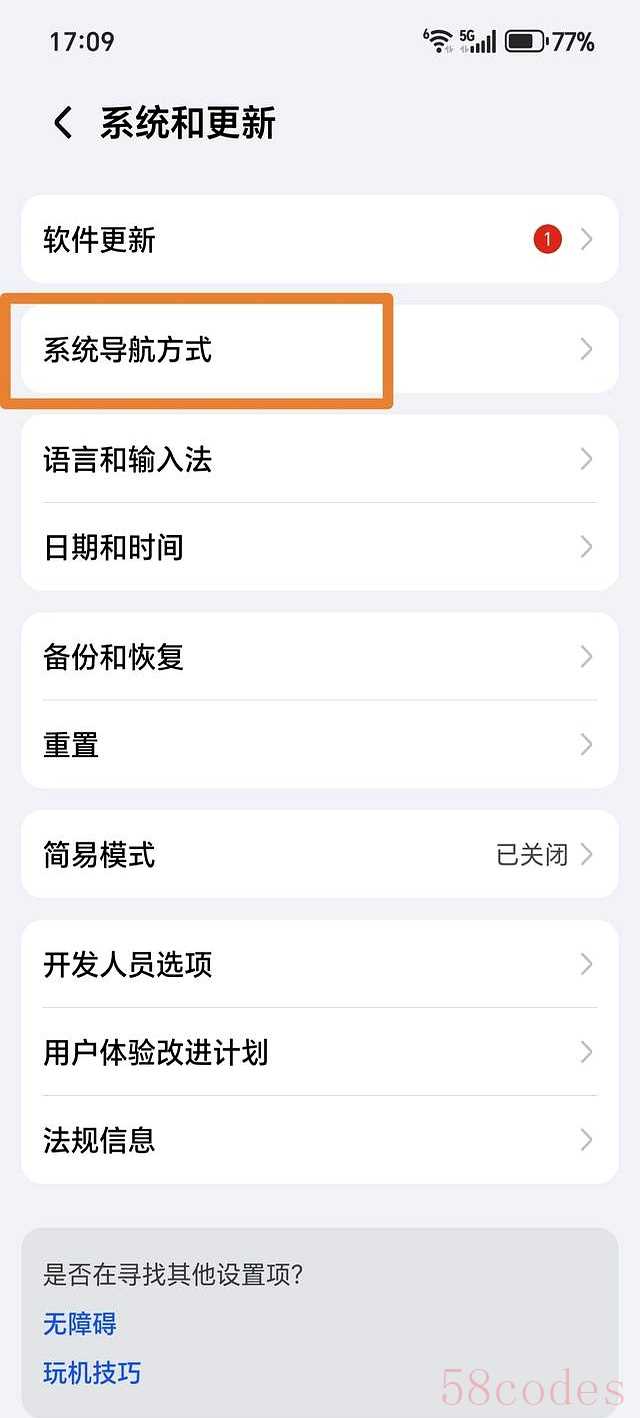Open 语言和输入法 settings
The width and height of the screenshot is (640, 1418).
coord(319,460)
